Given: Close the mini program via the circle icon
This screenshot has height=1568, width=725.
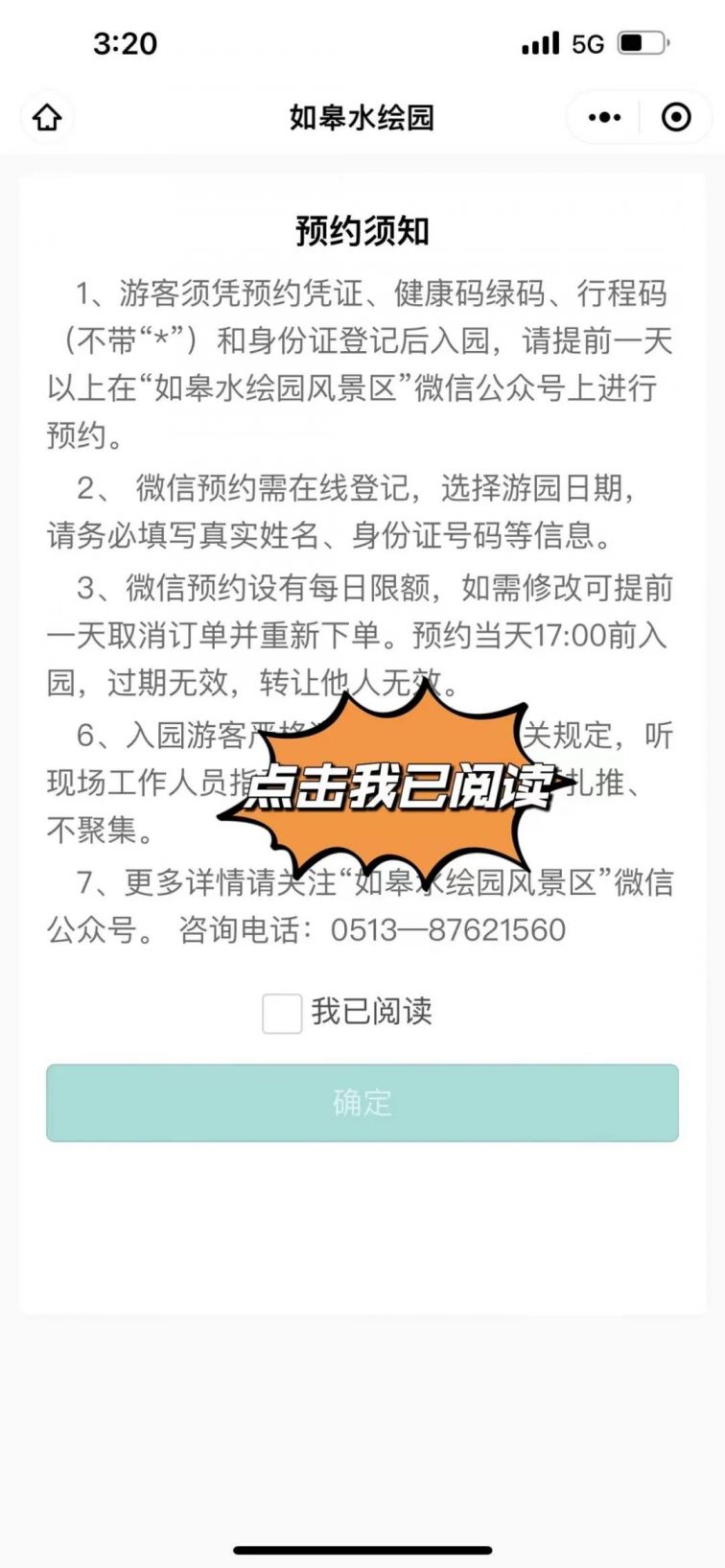Looking at the screenshot, I should 676,118.
